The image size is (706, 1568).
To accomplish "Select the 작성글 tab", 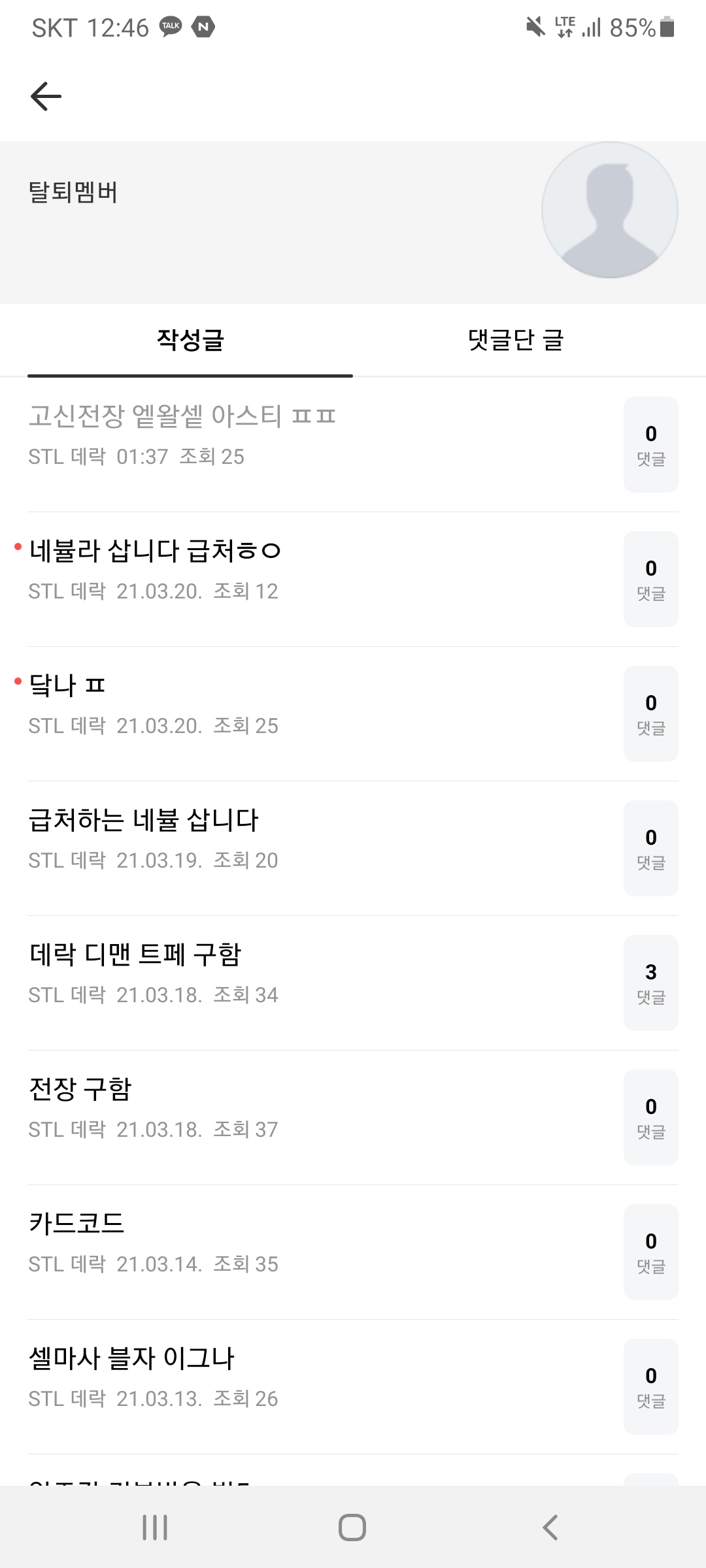I will (x=190, y=340).
